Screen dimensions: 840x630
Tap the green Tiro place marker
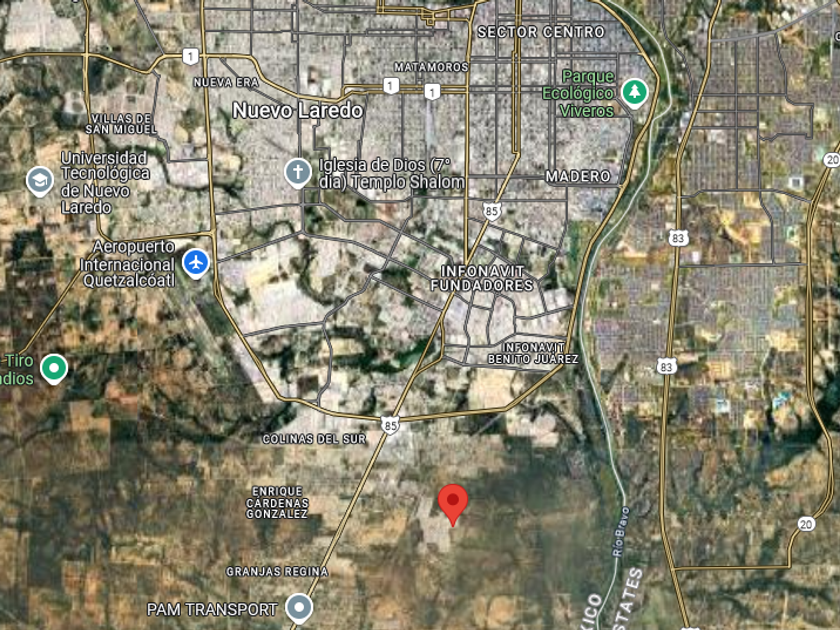click(x=54, y=370)
